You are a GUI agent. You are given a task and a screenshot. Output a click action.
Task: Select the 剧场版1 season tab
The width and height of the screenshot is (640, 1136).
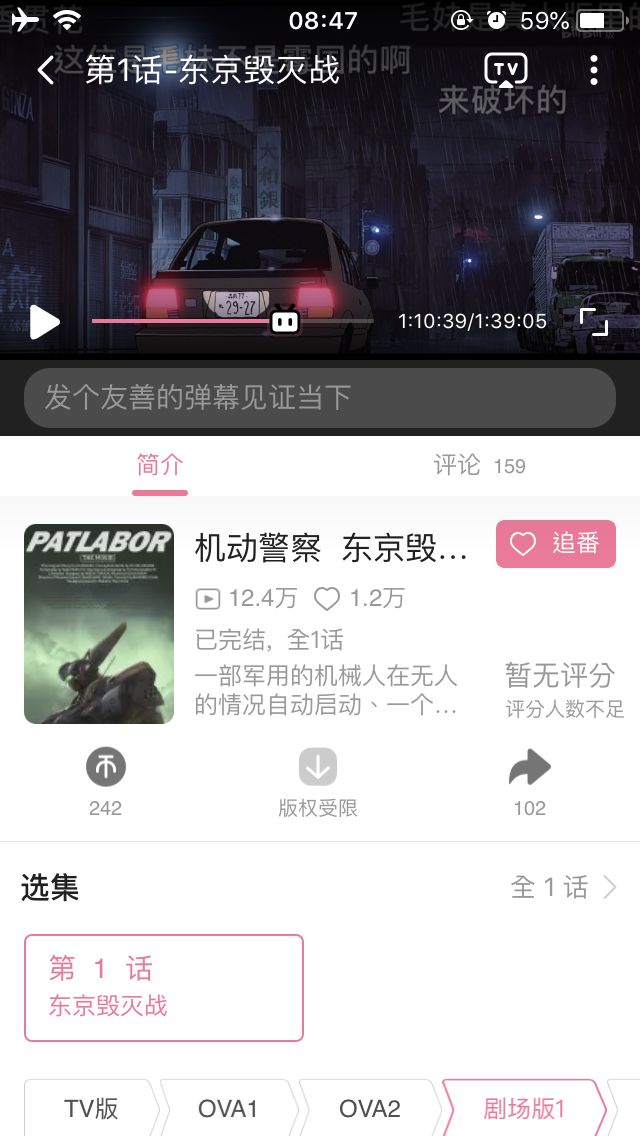[524, 1108]
